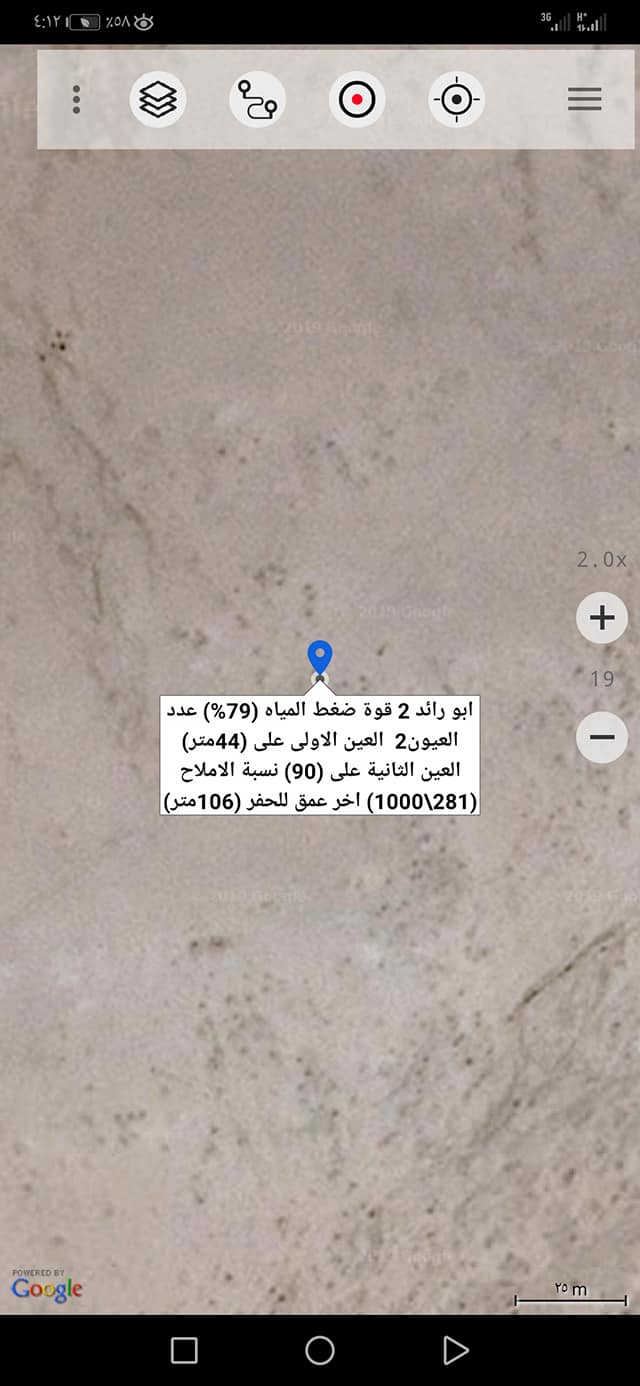The width and height of the screenshot is (640, 1386).
Task: Zoom out with the minus button
Action: [x=602, y=737]
